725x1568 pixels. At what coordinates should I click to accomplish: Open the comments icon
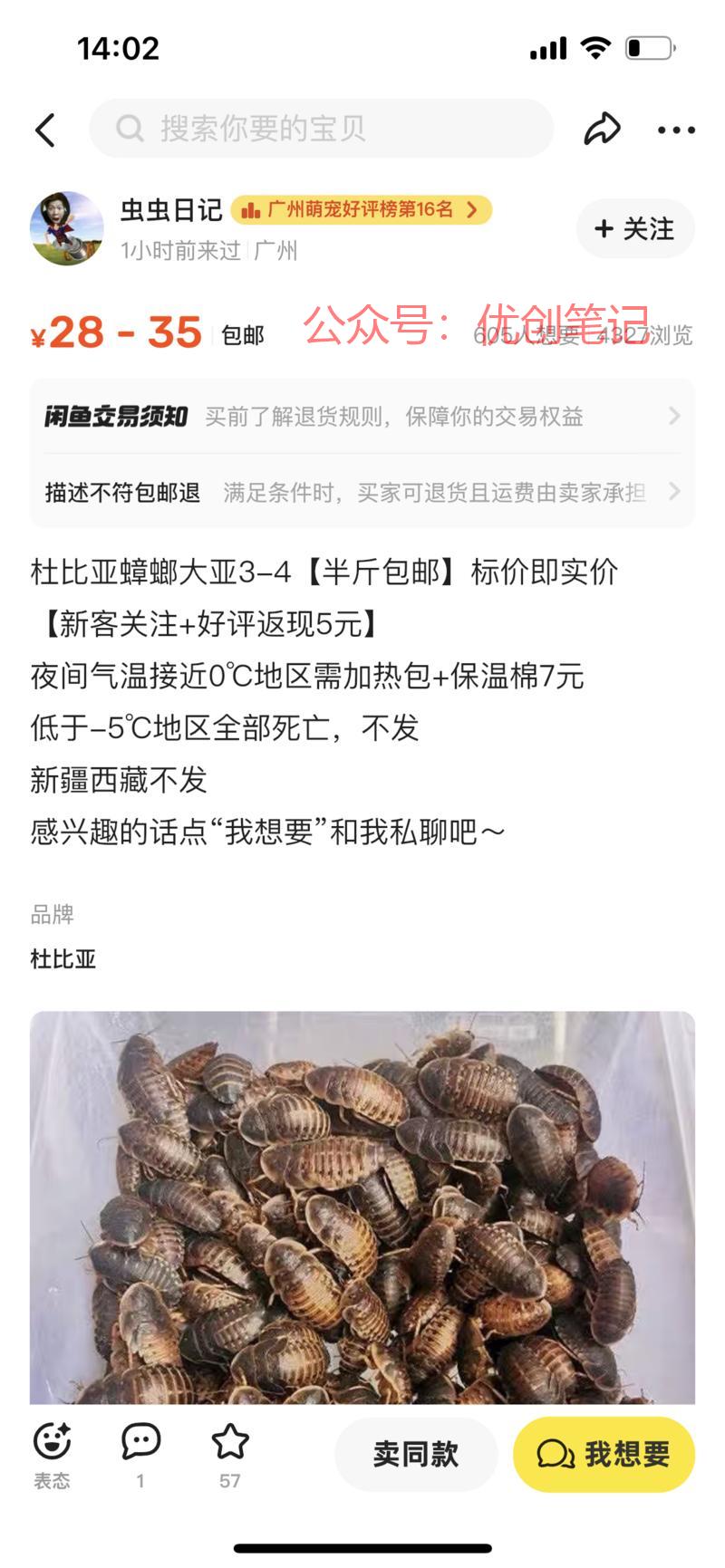coord(140,1441)
